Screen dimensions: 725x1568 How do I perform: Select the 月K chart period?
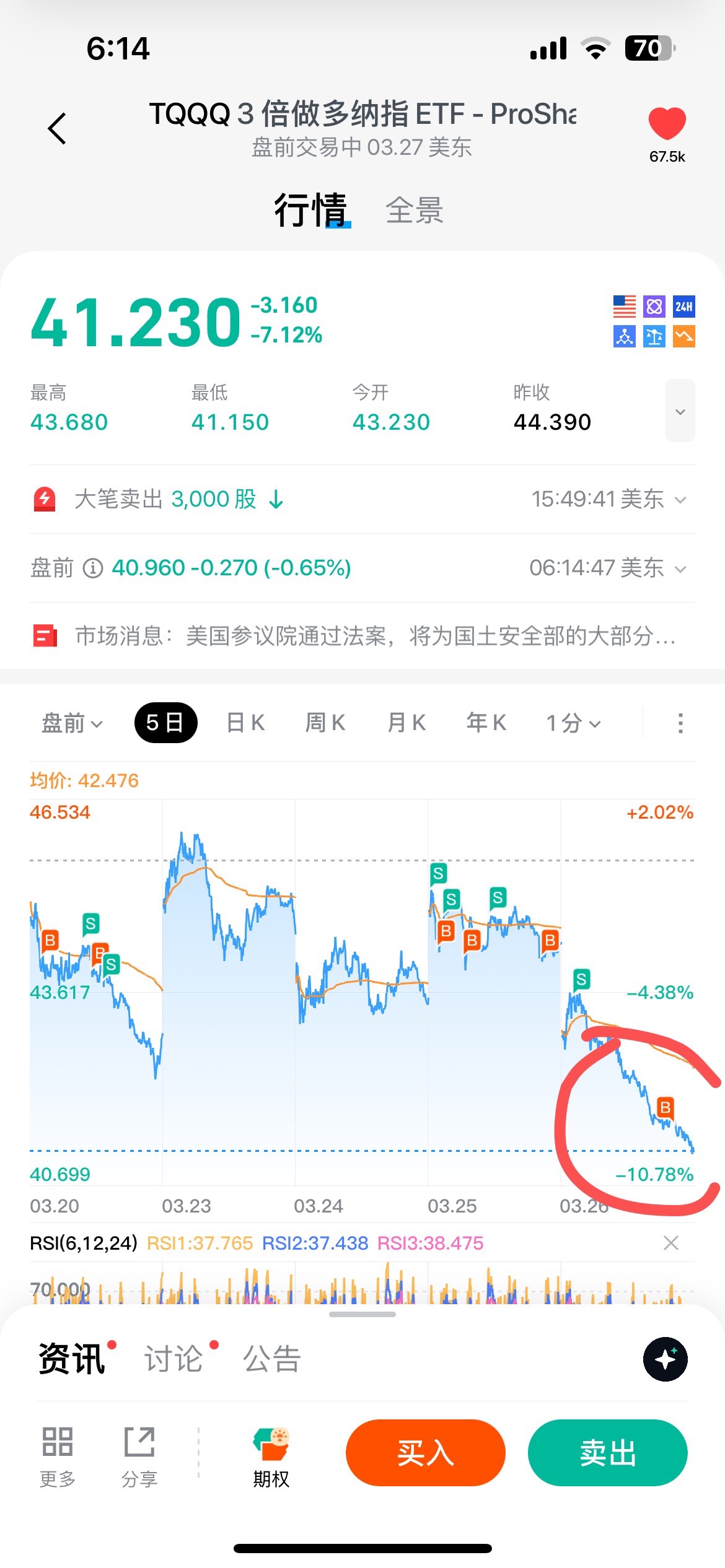click(x=406, y=723)
